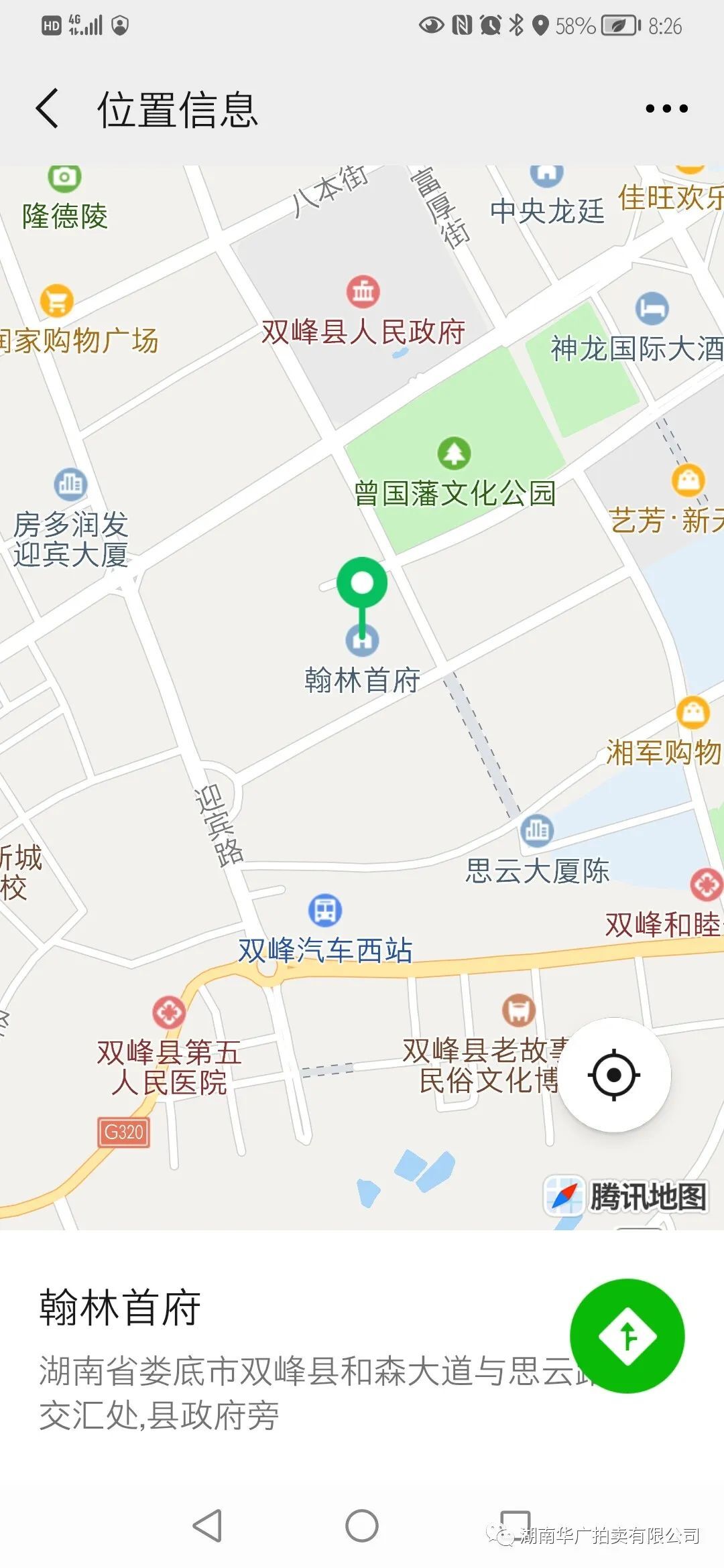Image resolution: width=724 pixels, height=1568 pixels.
Task: Select the 曾国藩文化公园 map marker
Action: [x=454, y=454]
